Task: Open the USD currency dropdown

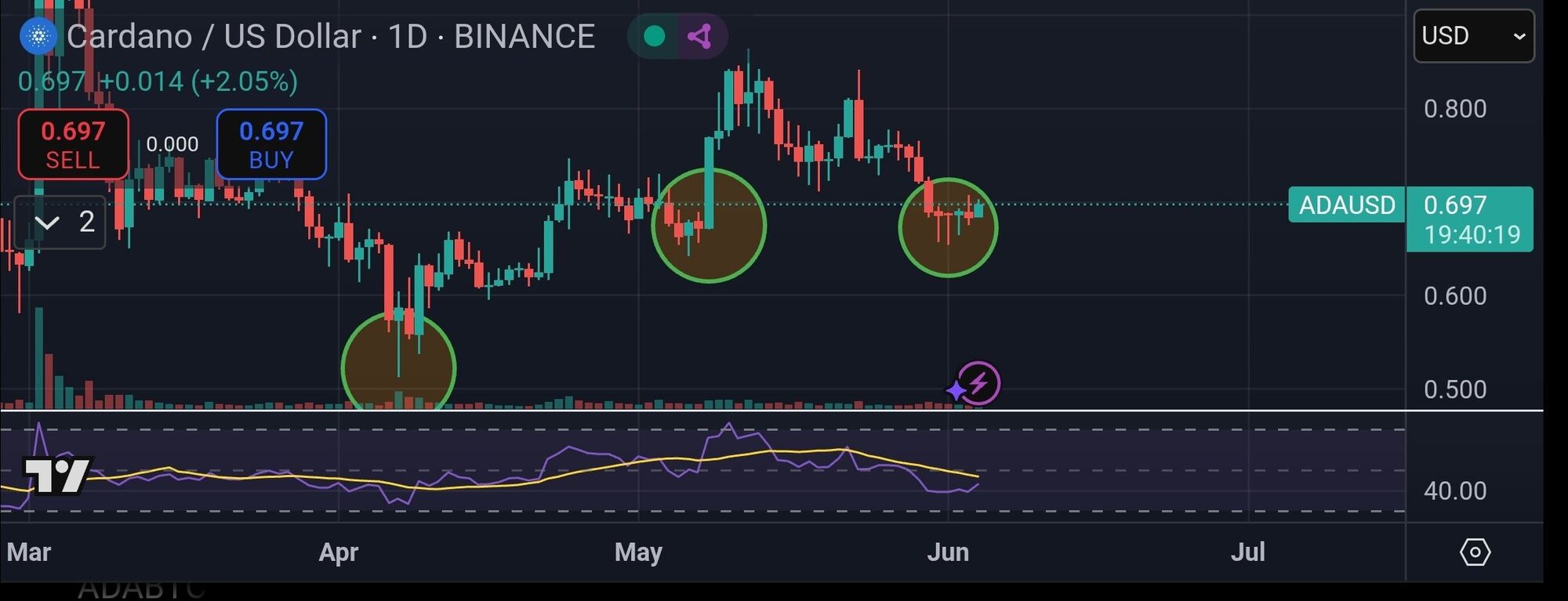Action: click(1473, 36)
